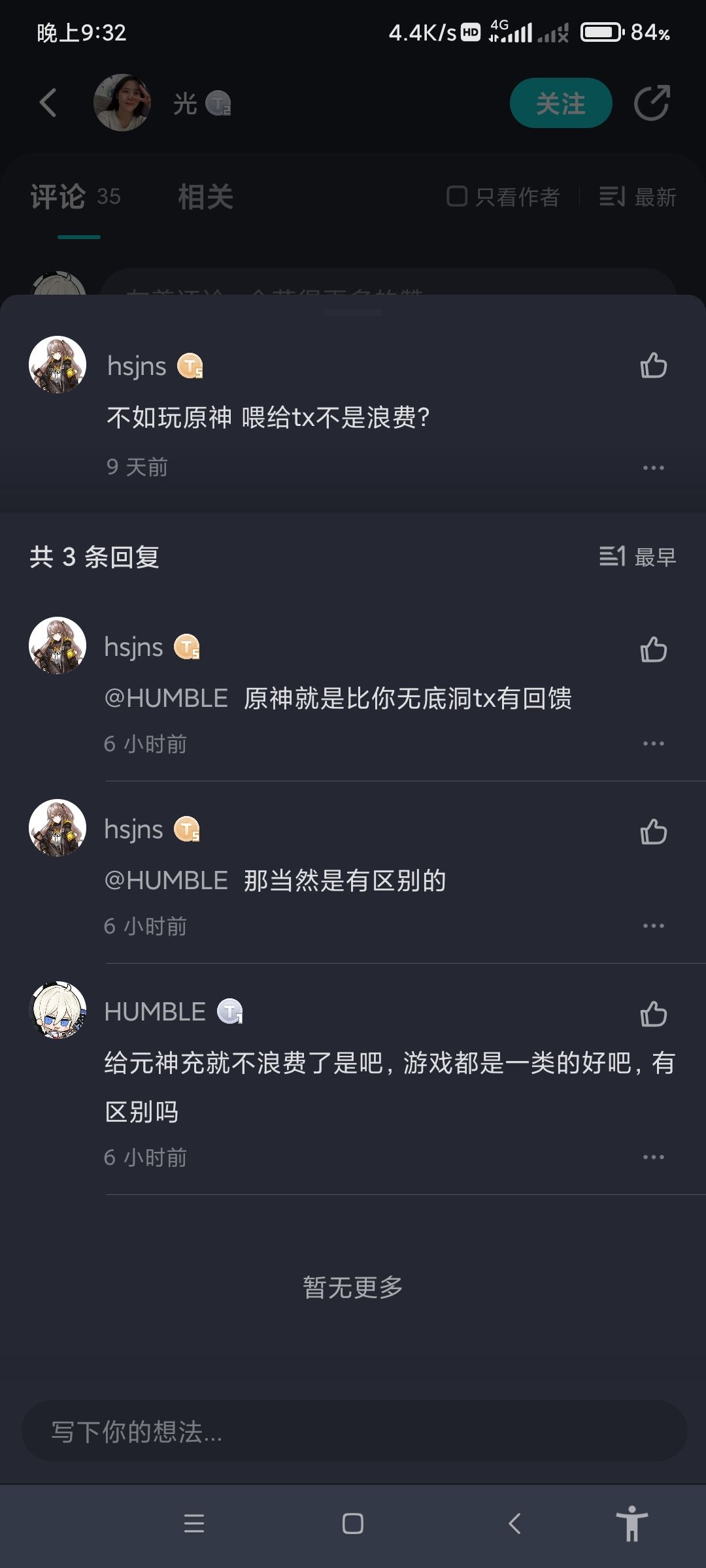Like hsjns's top comment about 原神

coord(653,366)
